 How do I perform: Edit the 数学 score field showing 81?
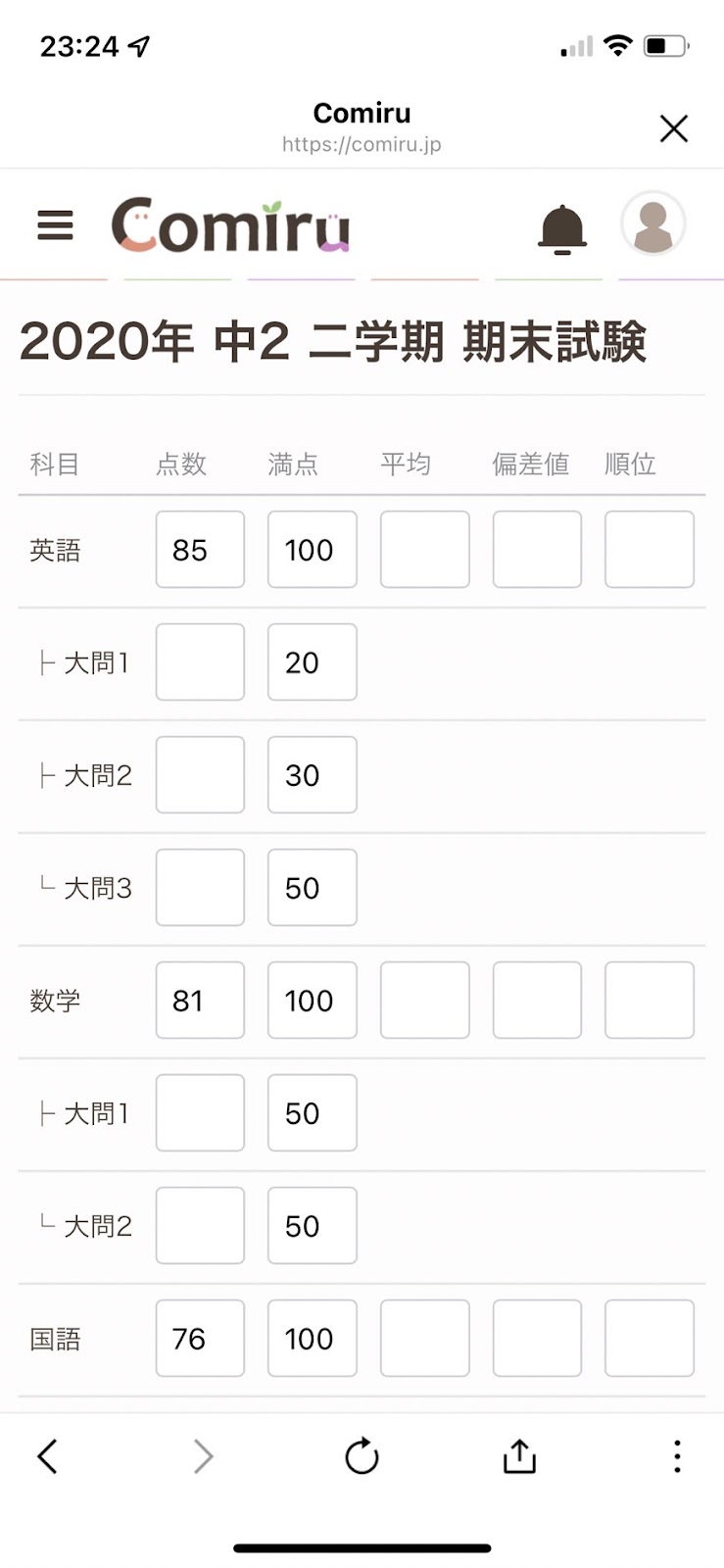pyautogui.click(x=200, y=1001)
